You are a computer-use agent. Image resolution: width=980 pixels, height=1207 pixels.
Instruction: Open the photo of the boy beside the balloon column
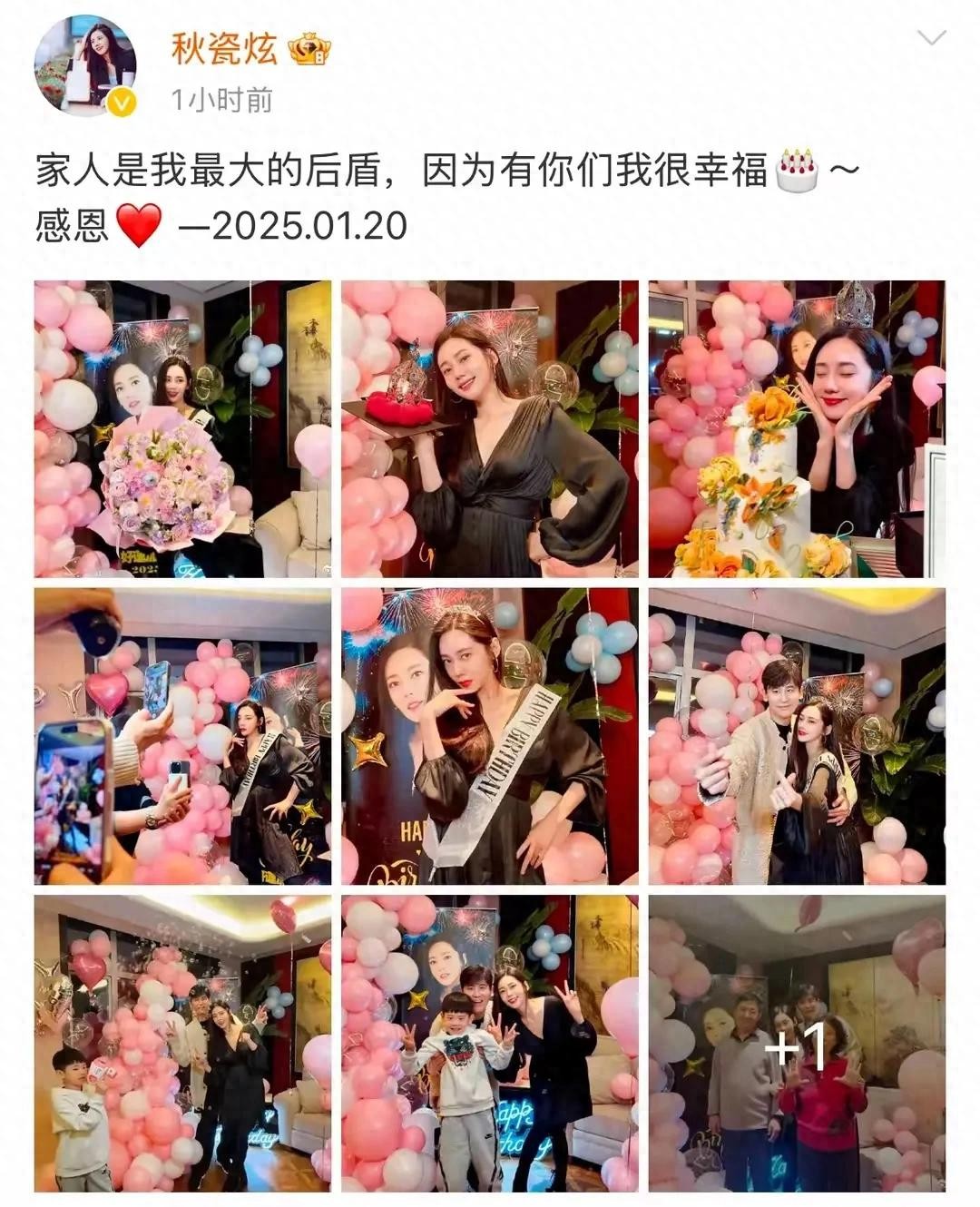point(182,1044)
